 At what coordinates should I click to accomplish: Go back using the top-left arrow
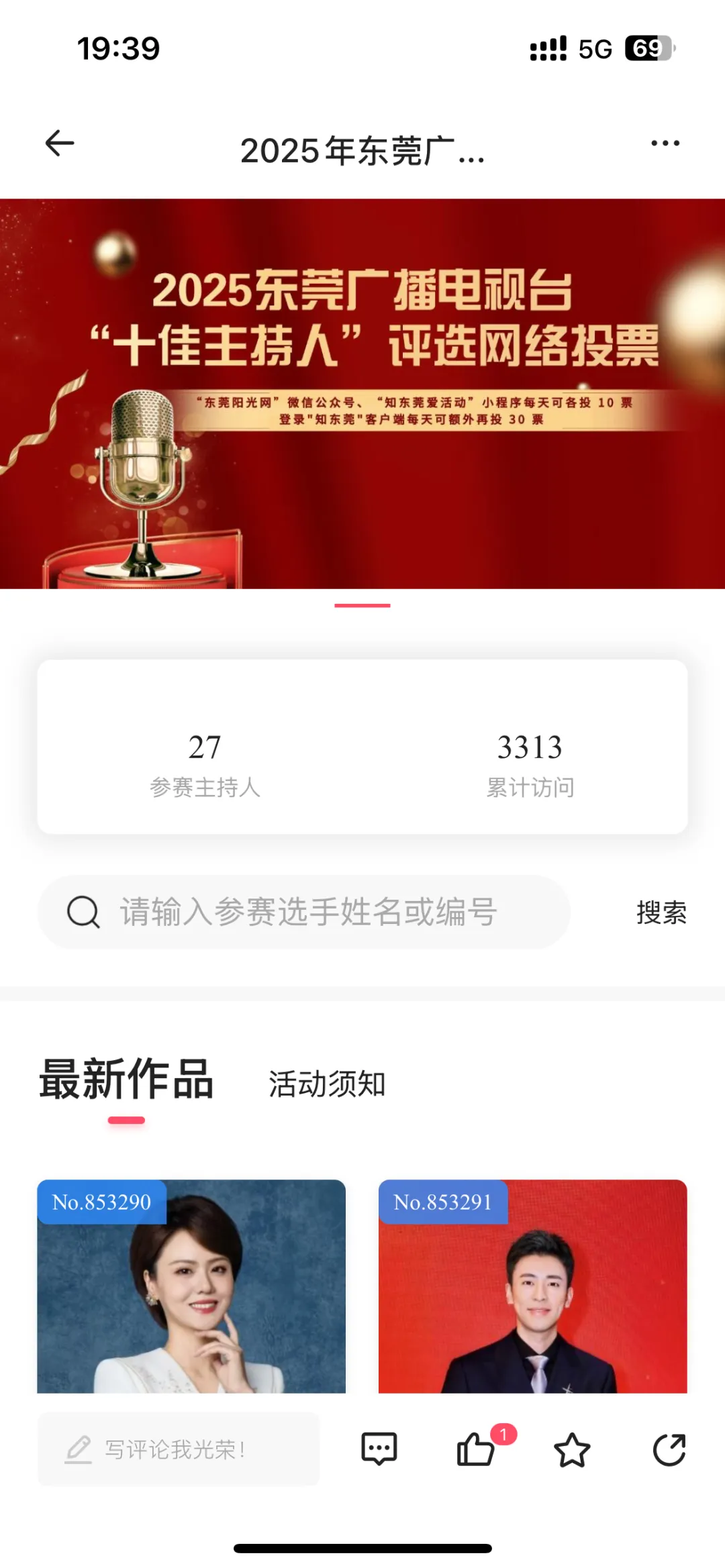59,143
